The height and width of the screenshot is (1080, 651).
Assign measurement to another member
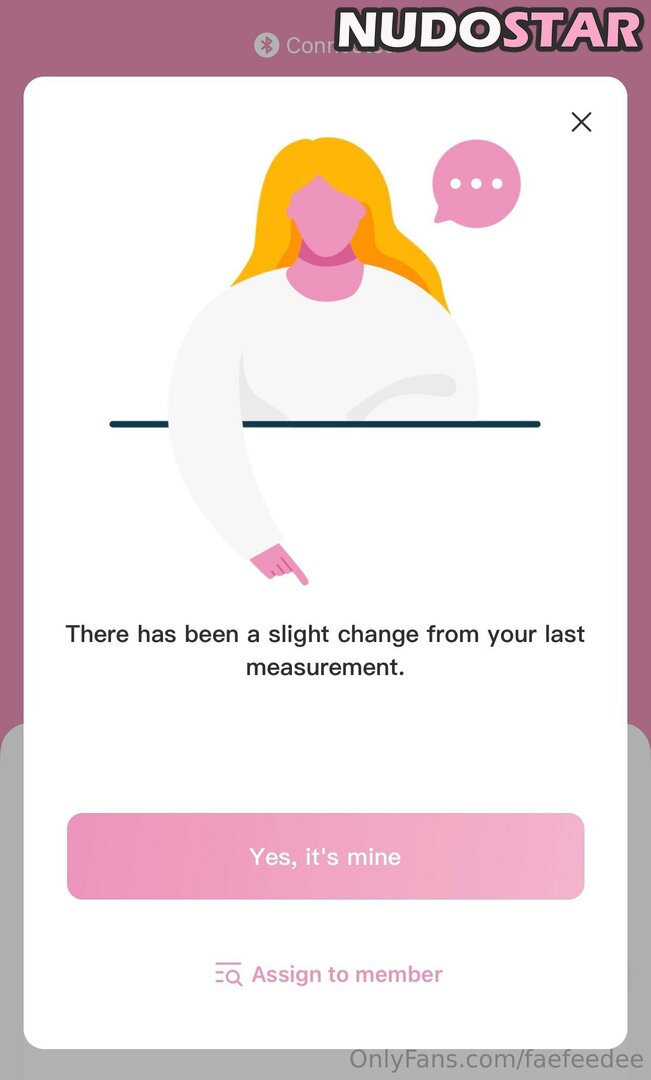click(329, 974)
